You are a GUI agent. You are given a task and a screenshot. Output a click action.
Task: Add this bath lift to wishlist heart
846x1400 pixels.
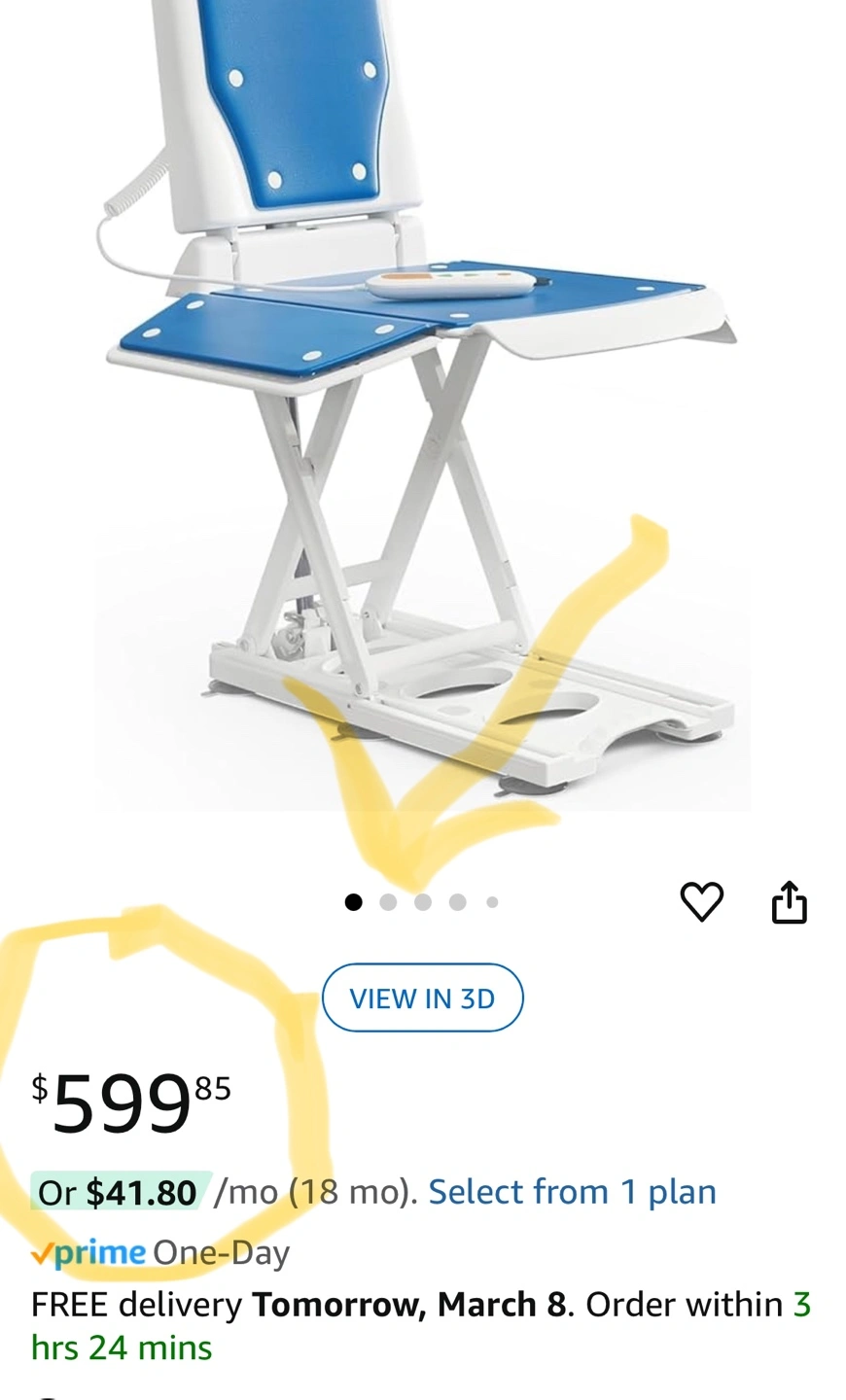click(701, 901)
